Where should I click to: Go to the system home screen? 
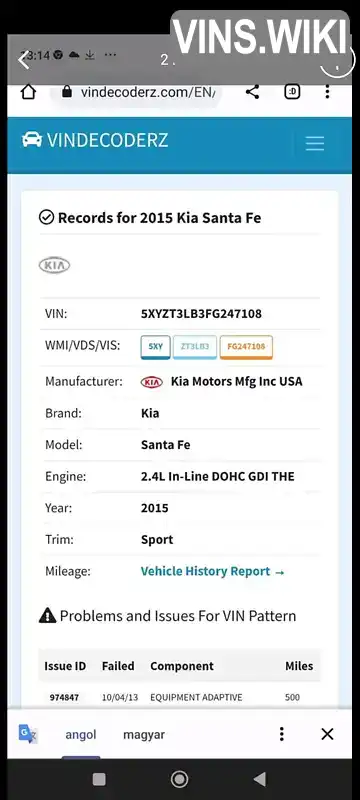pos(179,779)
